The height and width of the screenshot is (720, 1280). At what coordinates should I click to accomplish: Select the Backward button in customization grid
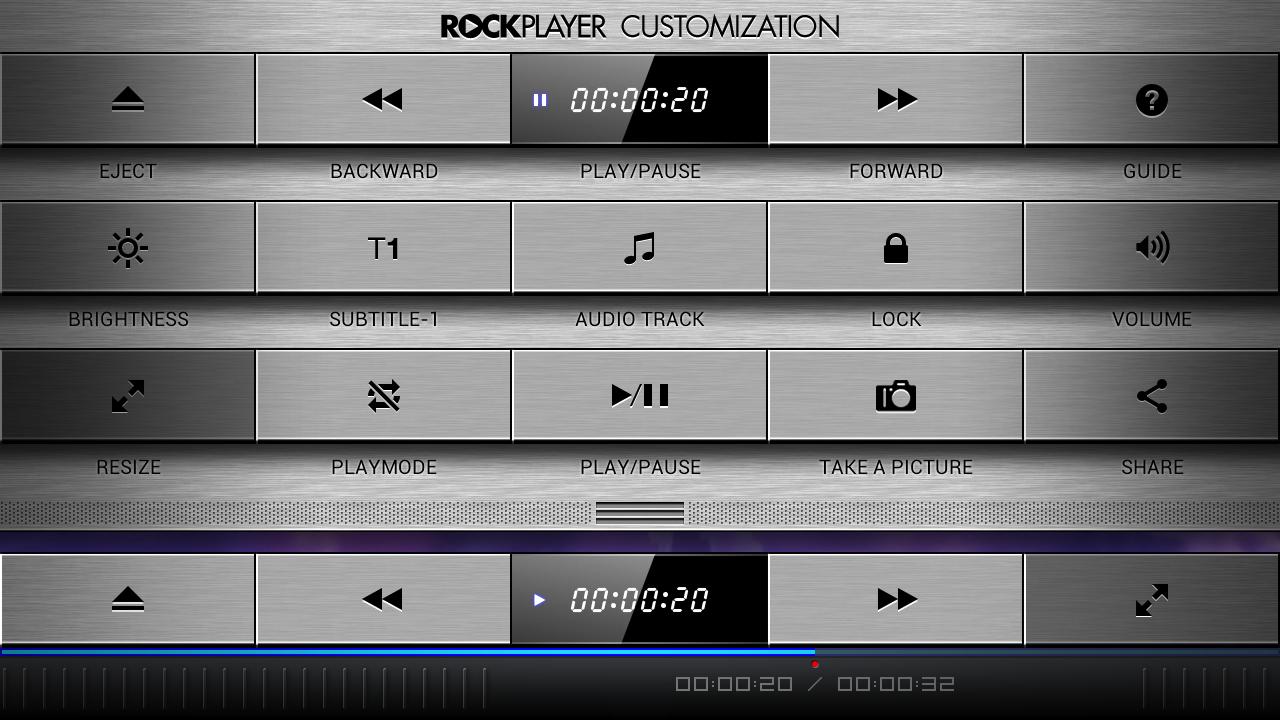[x=383, y=100]
